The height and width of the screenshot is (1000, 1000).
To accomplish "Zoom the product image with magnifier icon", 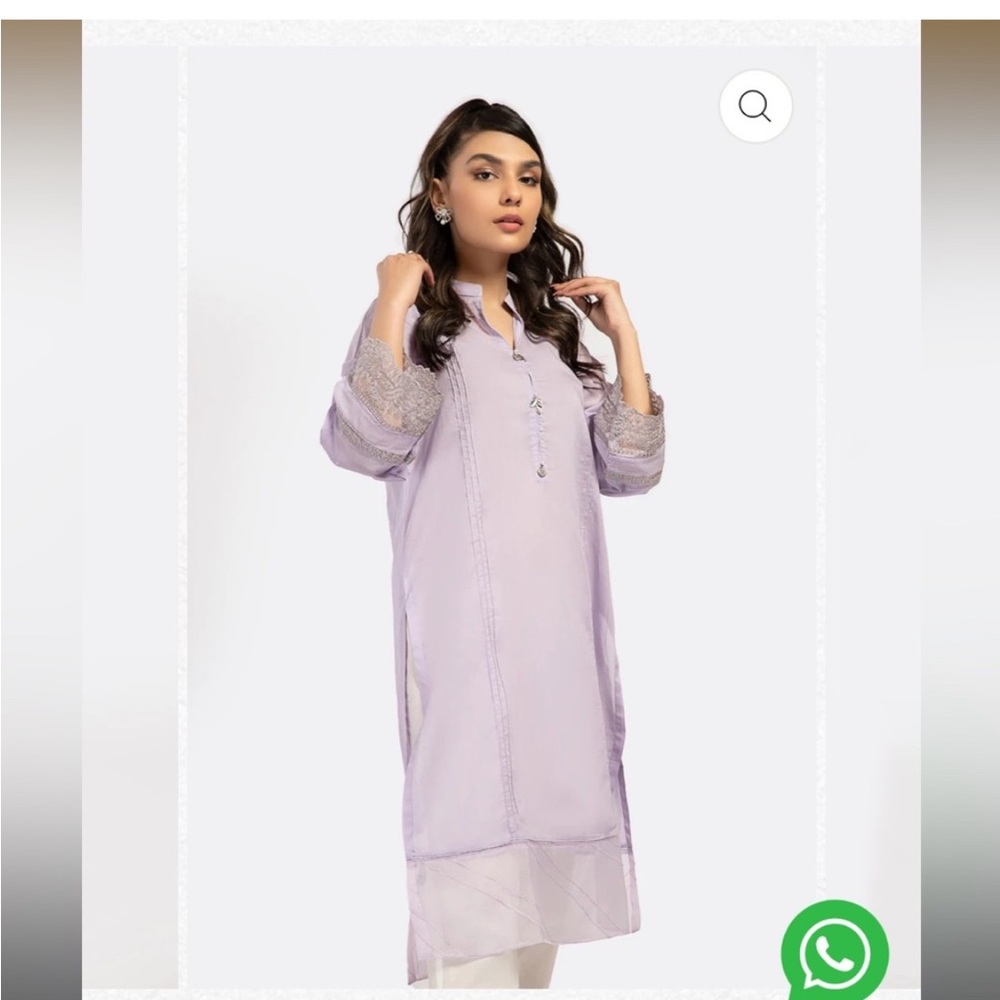I will (755, 106).
